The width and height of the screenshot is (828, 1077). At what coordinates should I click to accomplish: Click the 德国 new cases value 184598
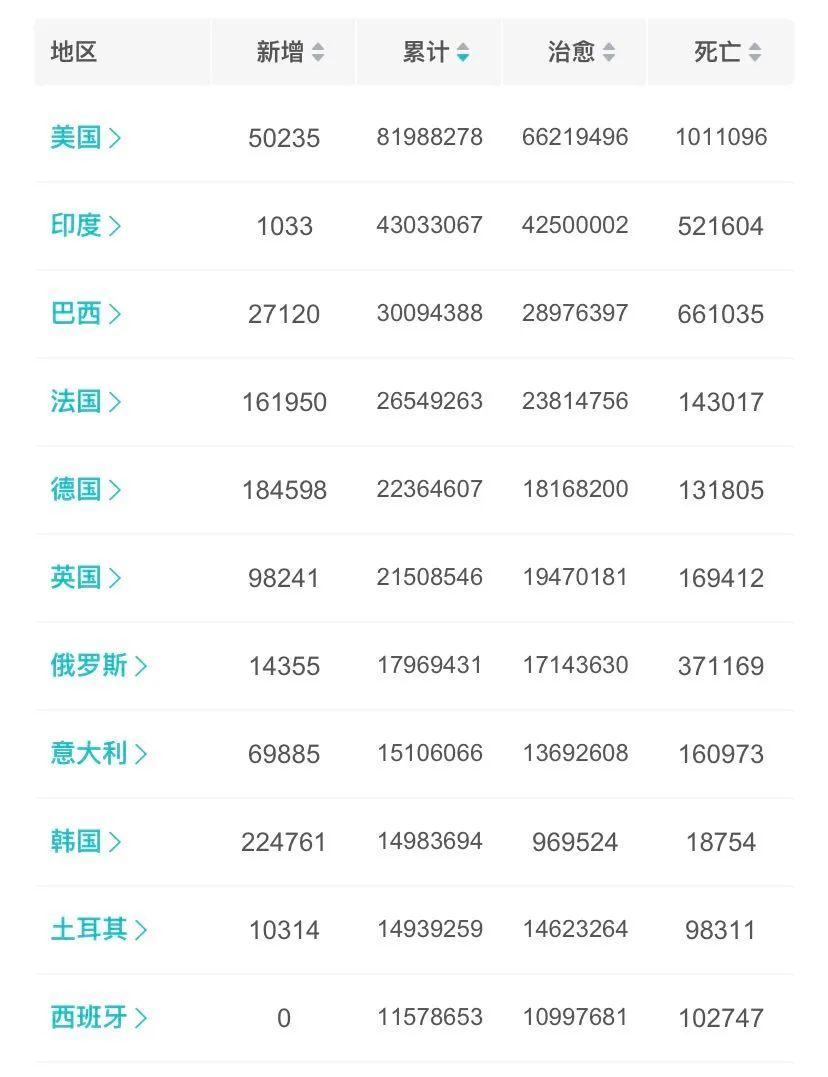click(284, 489)
